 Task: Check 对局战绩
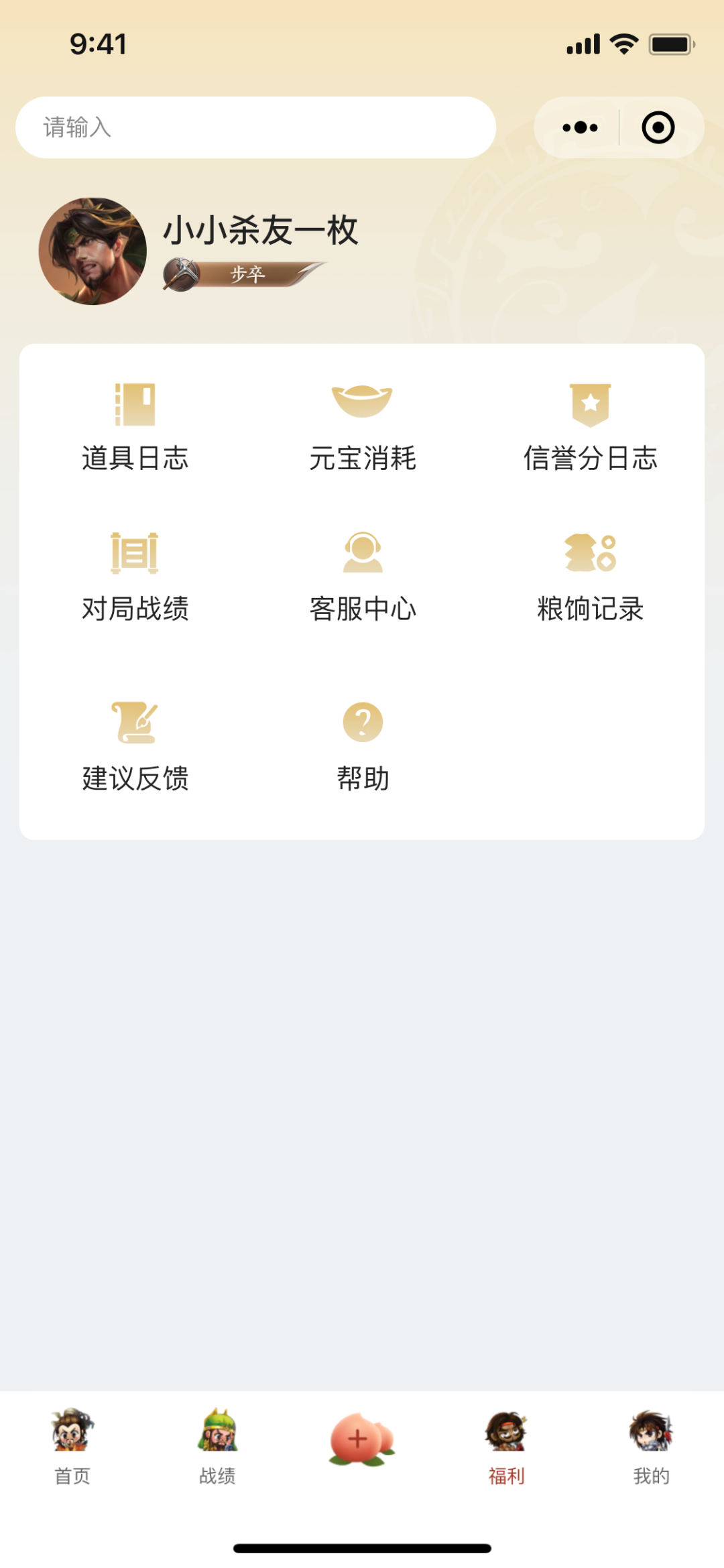point(135,575)
